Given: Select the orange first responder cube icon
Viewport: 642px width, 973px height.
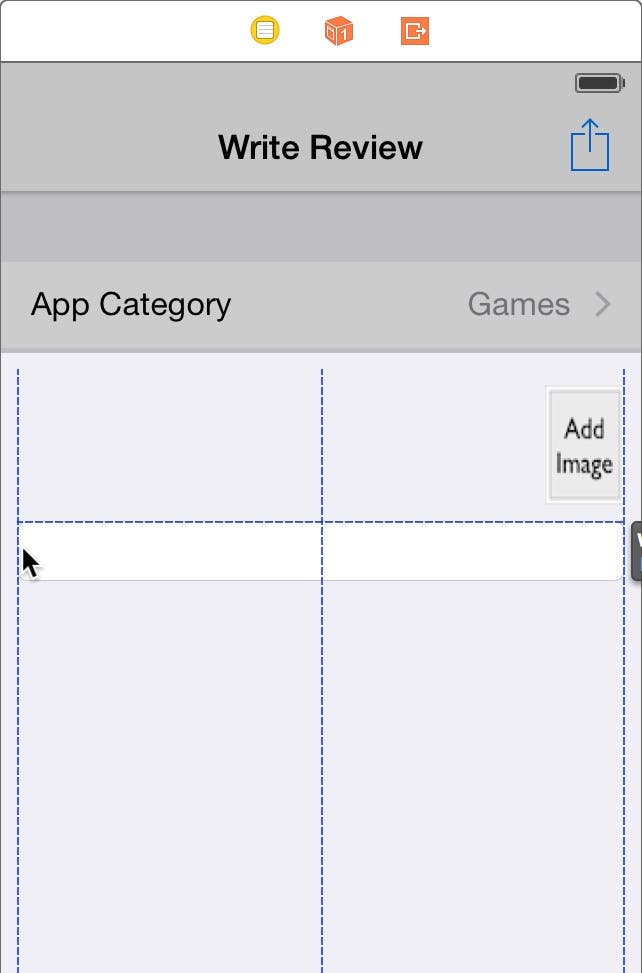Looking at the screenshot, I should click(339, 31).
